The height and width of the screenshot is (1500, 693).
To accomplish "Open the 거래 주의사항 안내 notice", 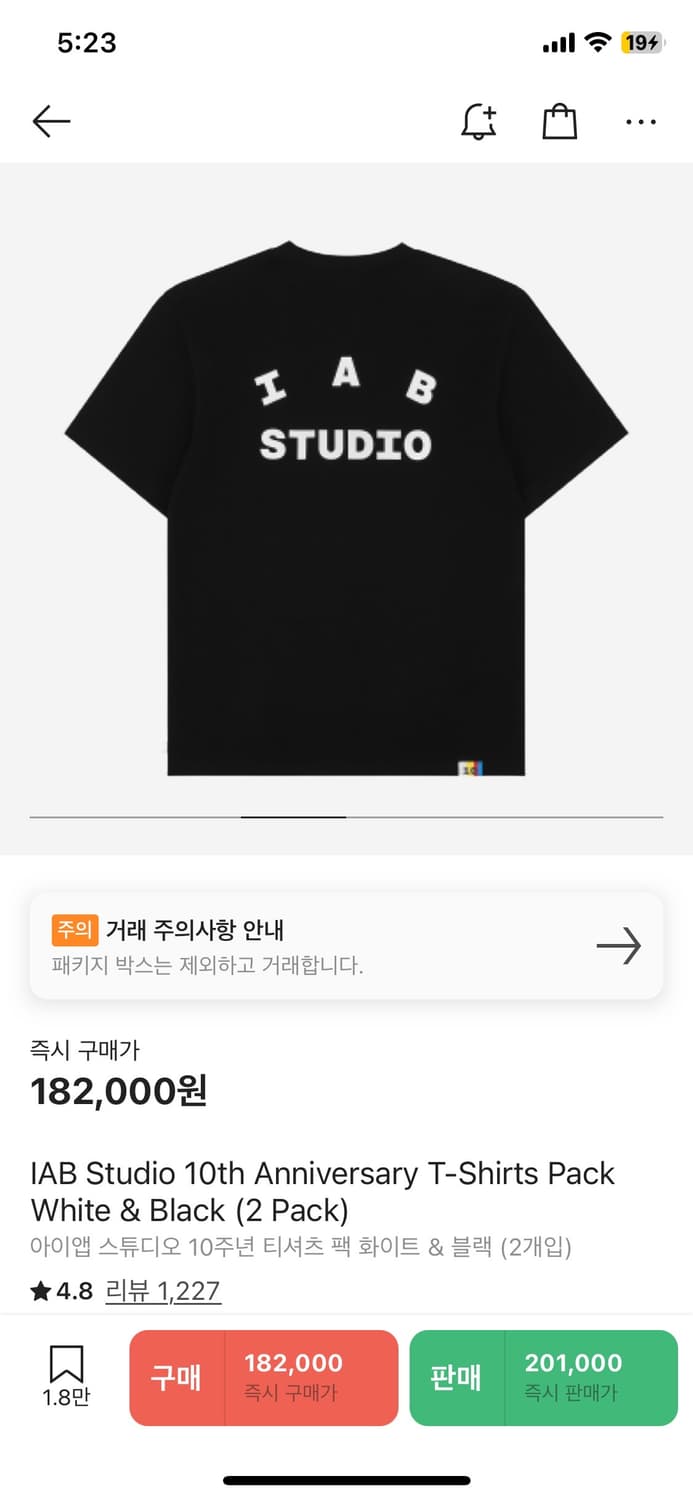I will (x=346, y=945).
